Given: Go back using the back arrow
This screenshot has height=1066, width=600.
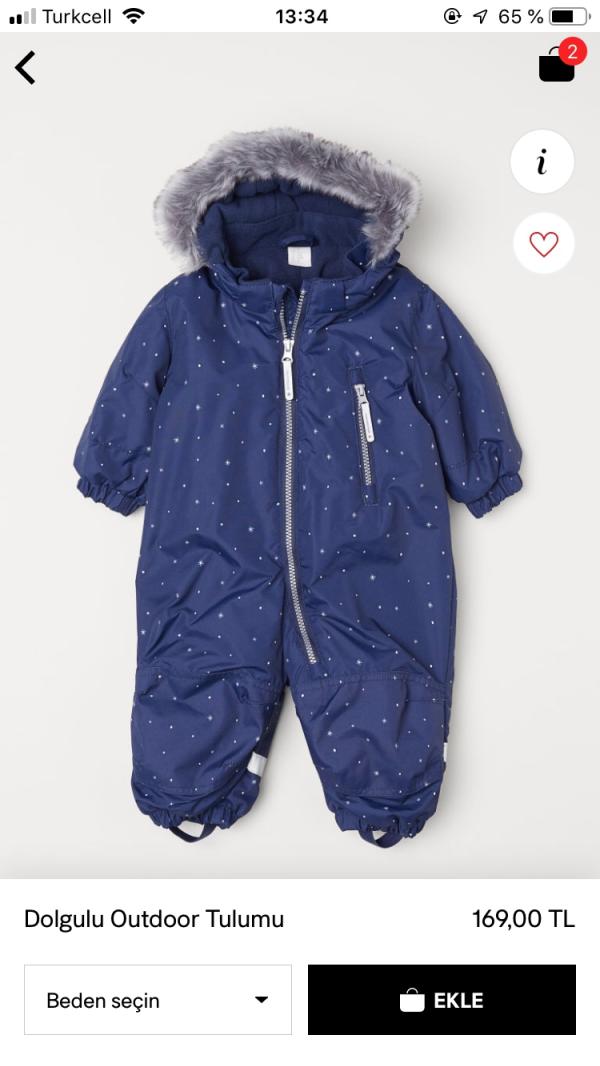Looking at the screenshot, I should click(x=26, y=67).
